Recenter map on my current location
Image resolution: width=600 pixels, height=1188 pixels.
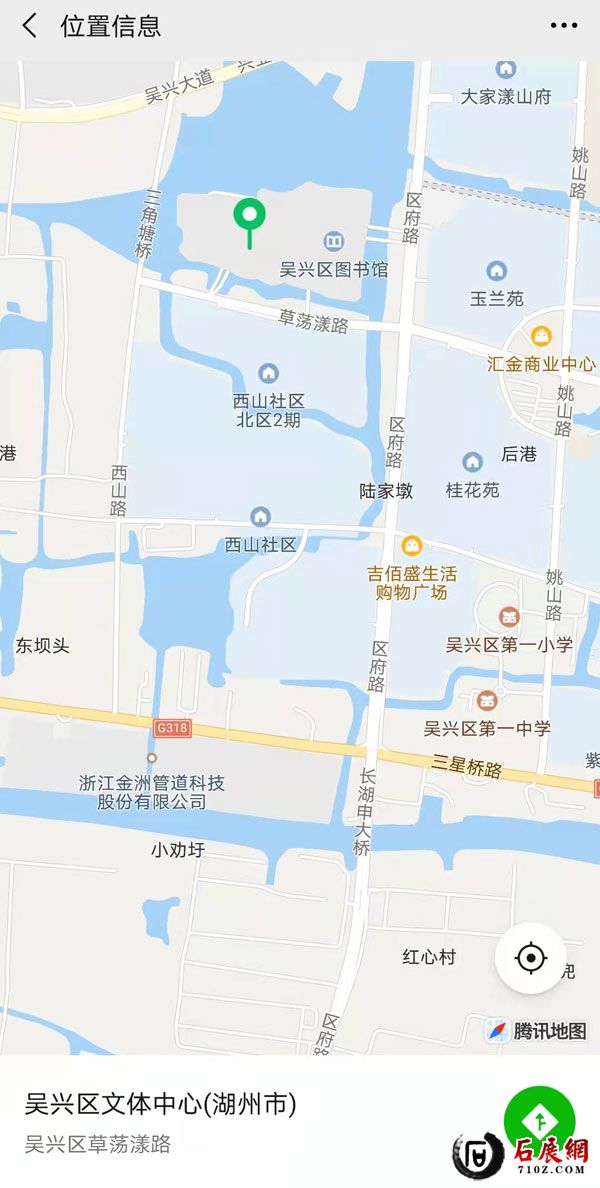coord(531,959)
